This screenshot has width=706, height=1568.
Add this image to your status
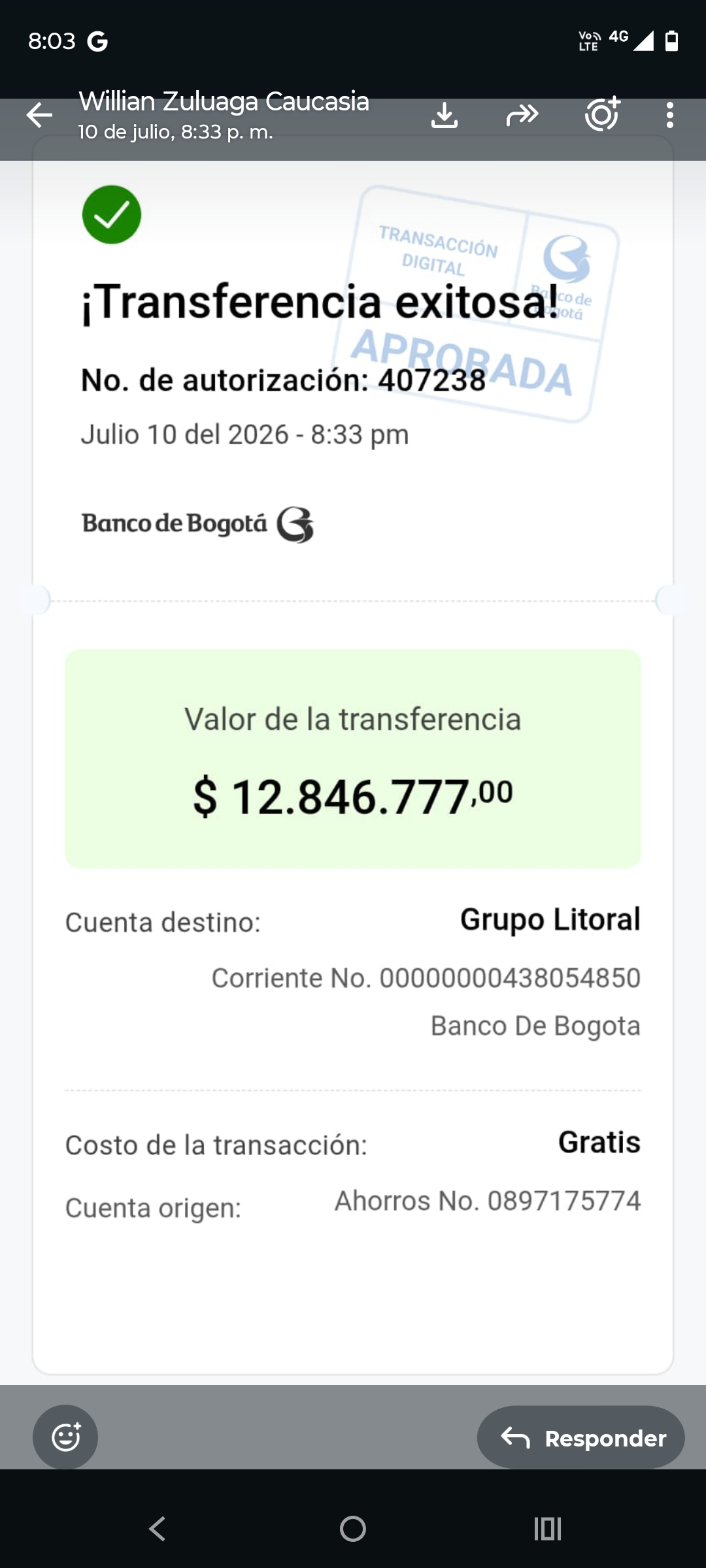click(x=602, y=114)
